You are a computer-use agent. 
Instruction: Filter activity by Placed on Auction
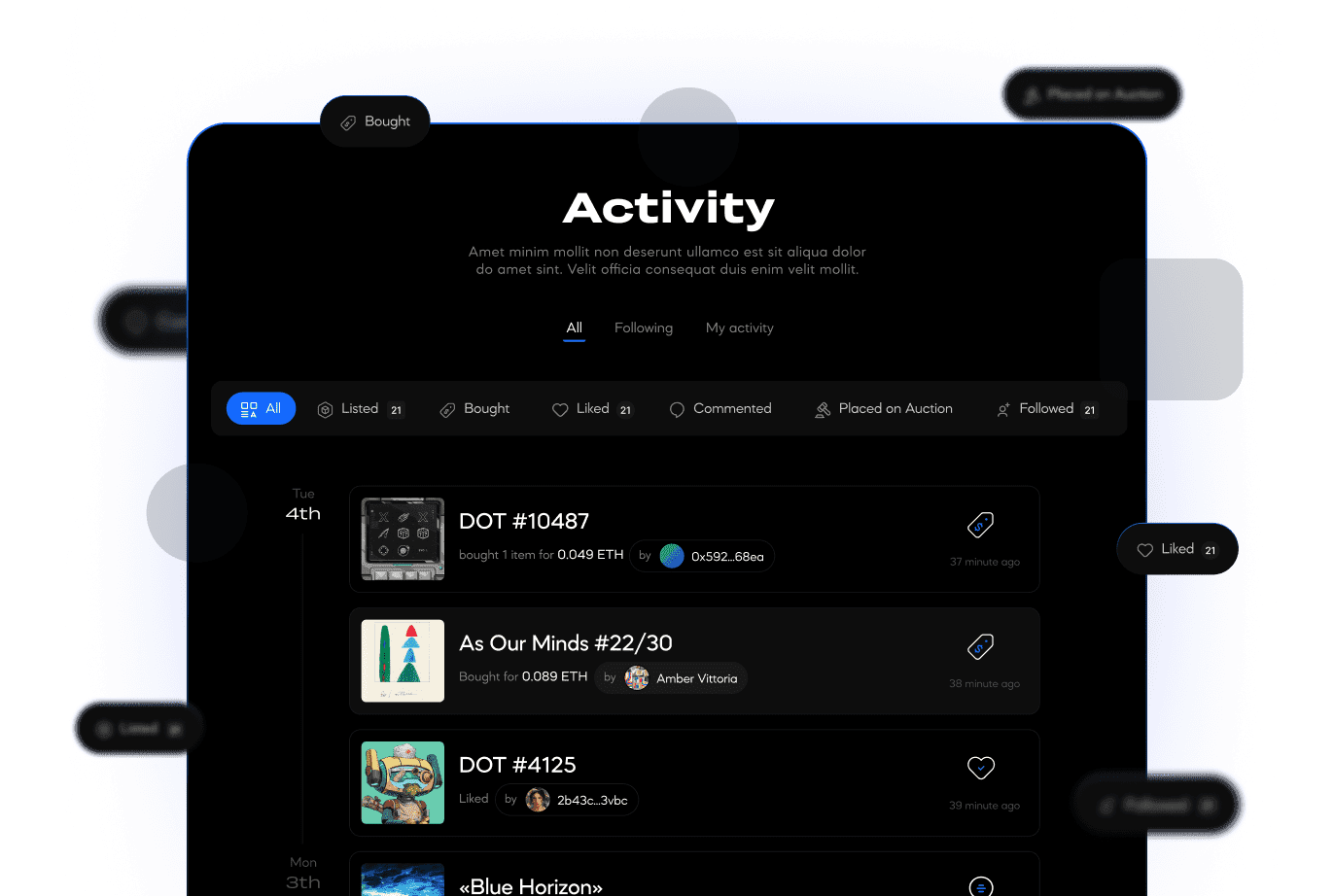click(x=884, y=409)
